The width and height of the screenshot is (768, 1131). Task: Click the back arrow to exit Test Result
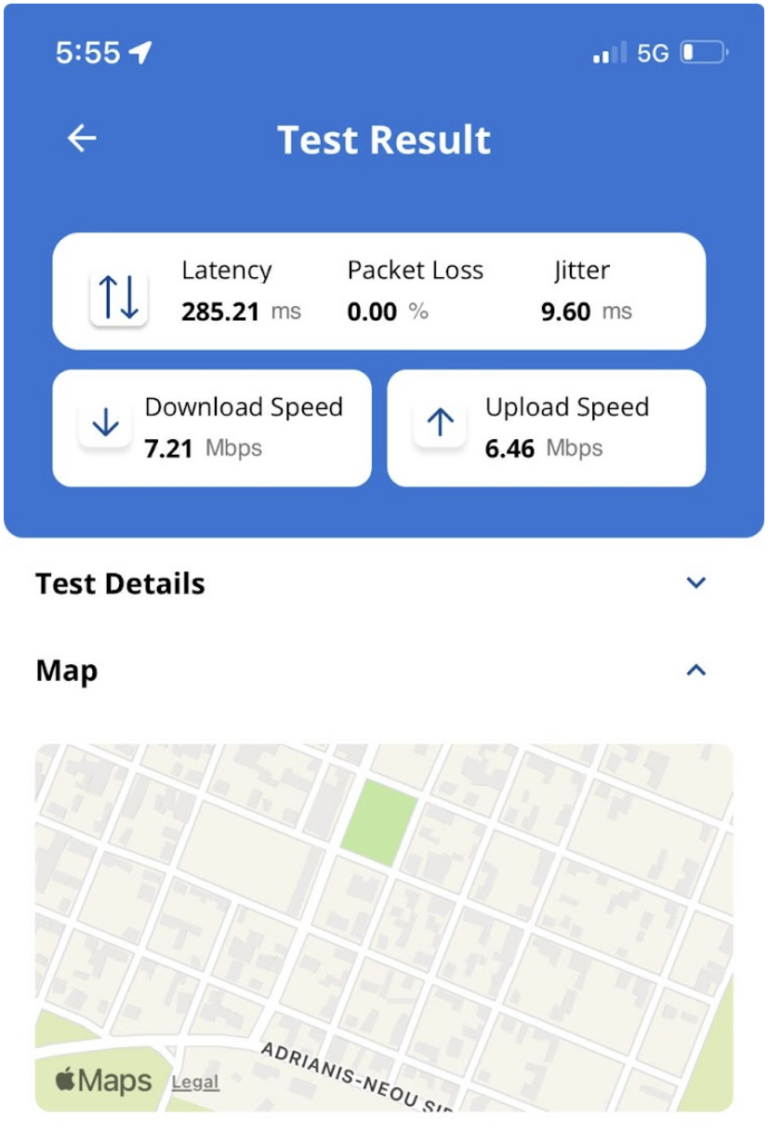[80, 138]
